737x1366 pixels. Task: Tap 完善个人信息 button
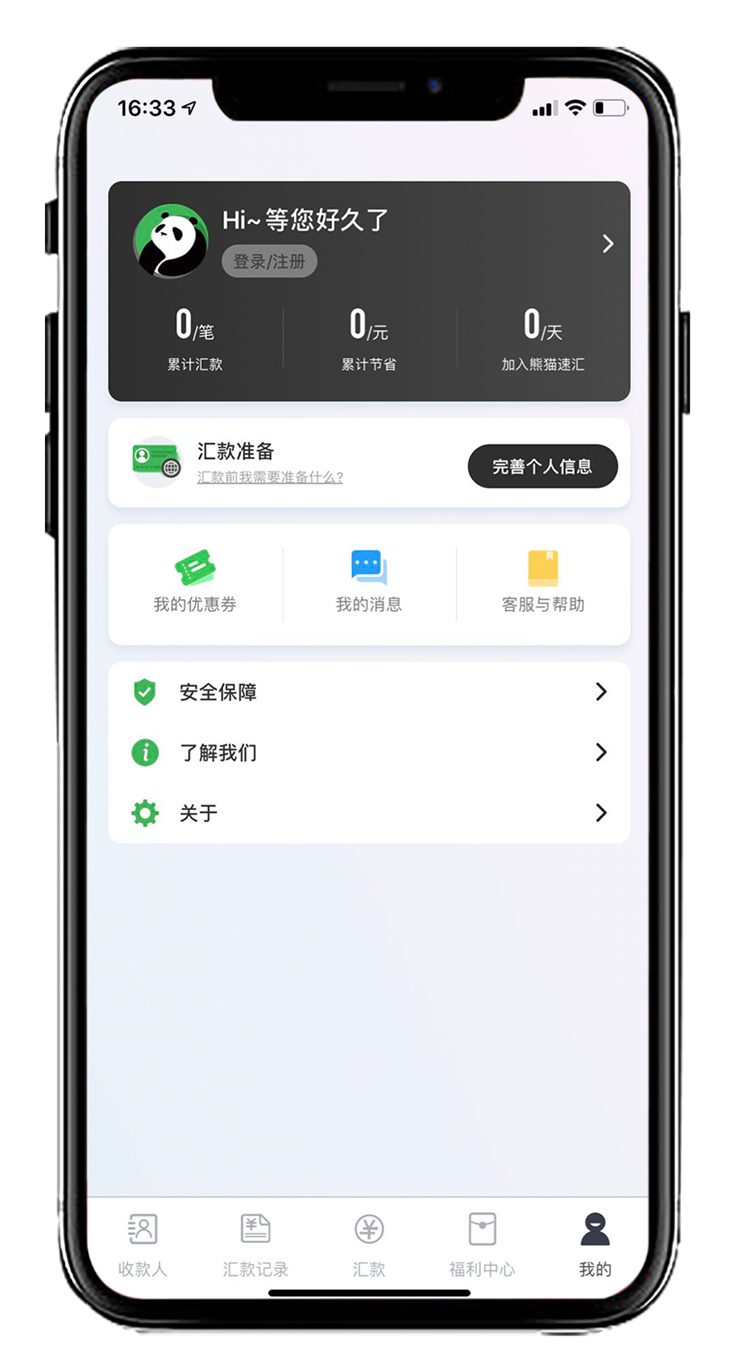pyautogui.click(x=542, y=466)
